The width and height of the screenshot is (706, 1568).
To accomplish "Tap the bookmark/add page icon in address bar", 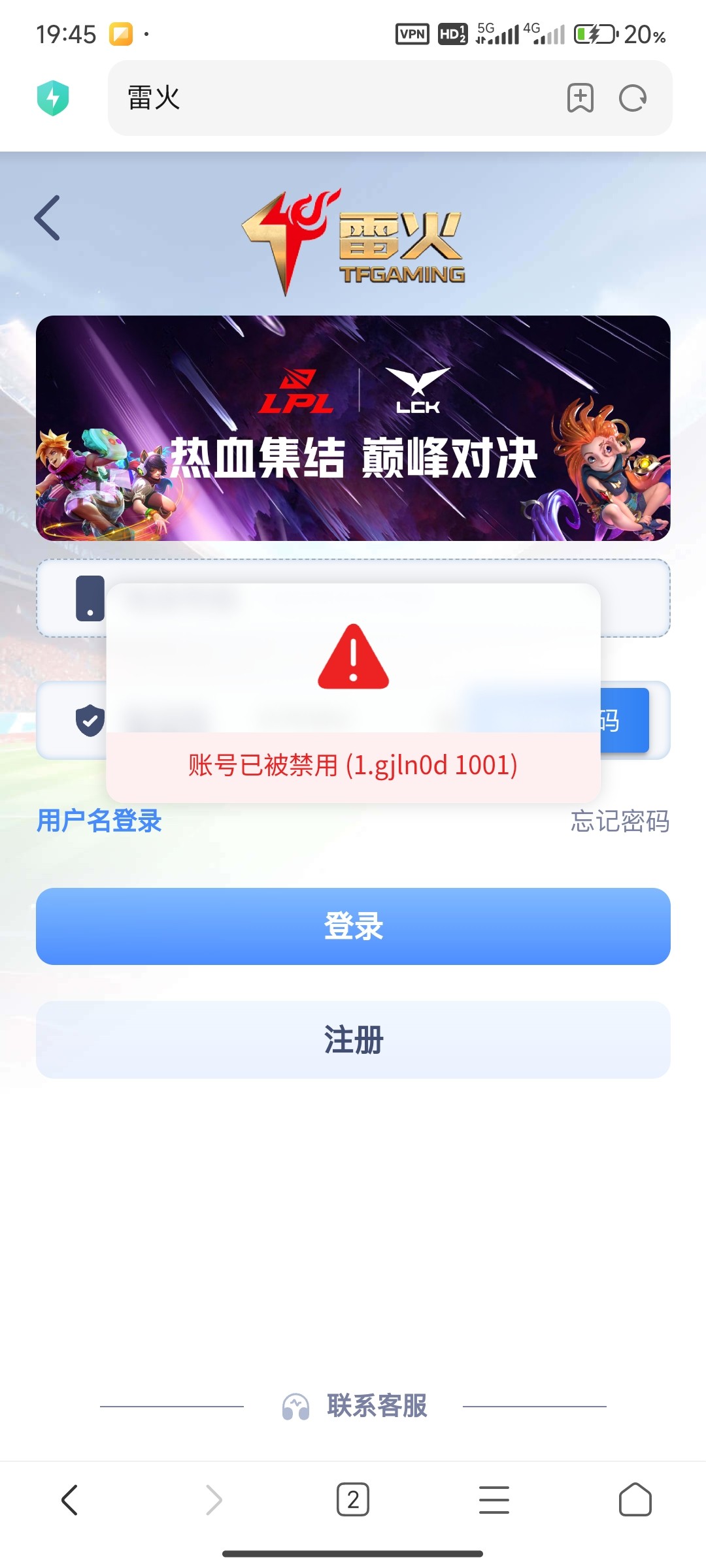I will pos(578,98).
